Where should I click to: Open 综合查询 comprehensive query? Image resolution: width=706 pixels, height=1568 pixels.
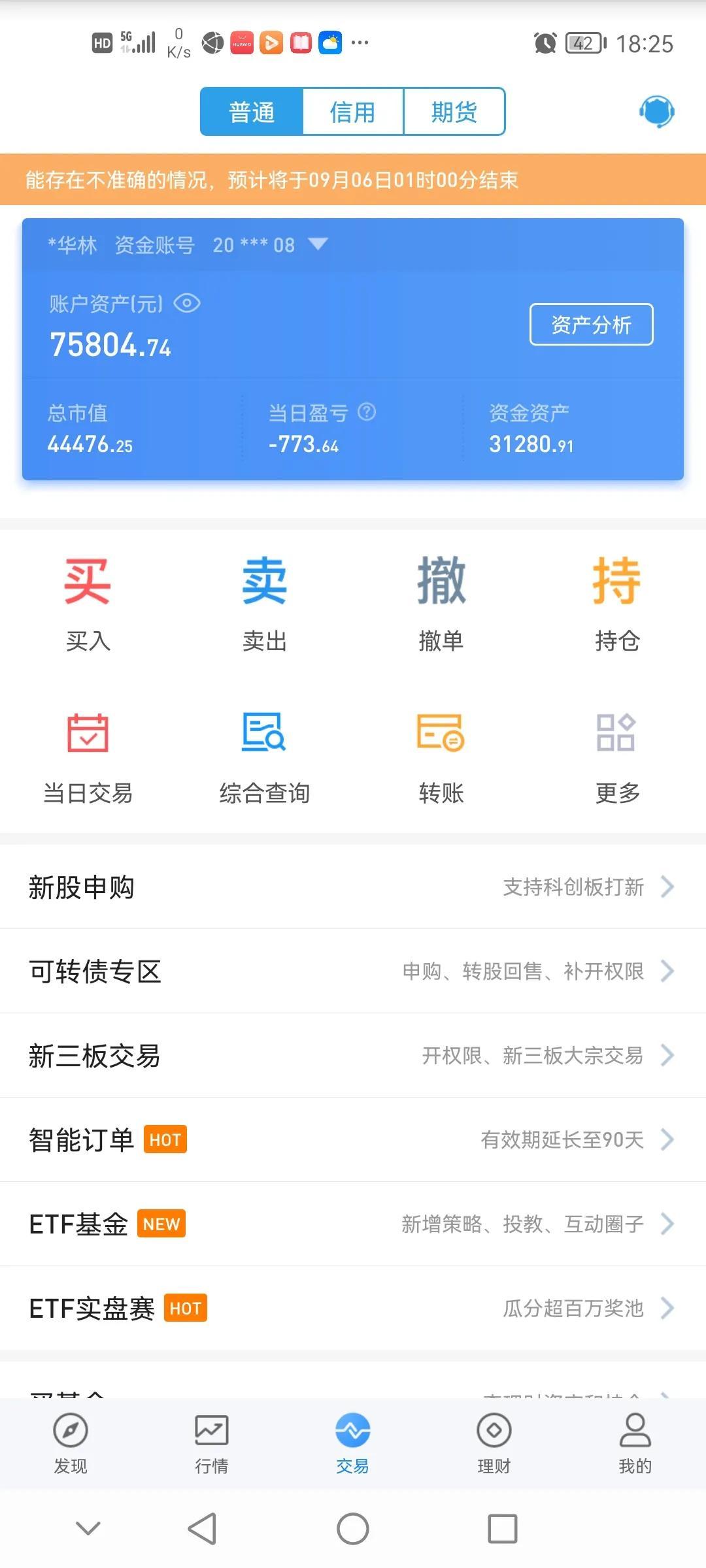point(264,758)
